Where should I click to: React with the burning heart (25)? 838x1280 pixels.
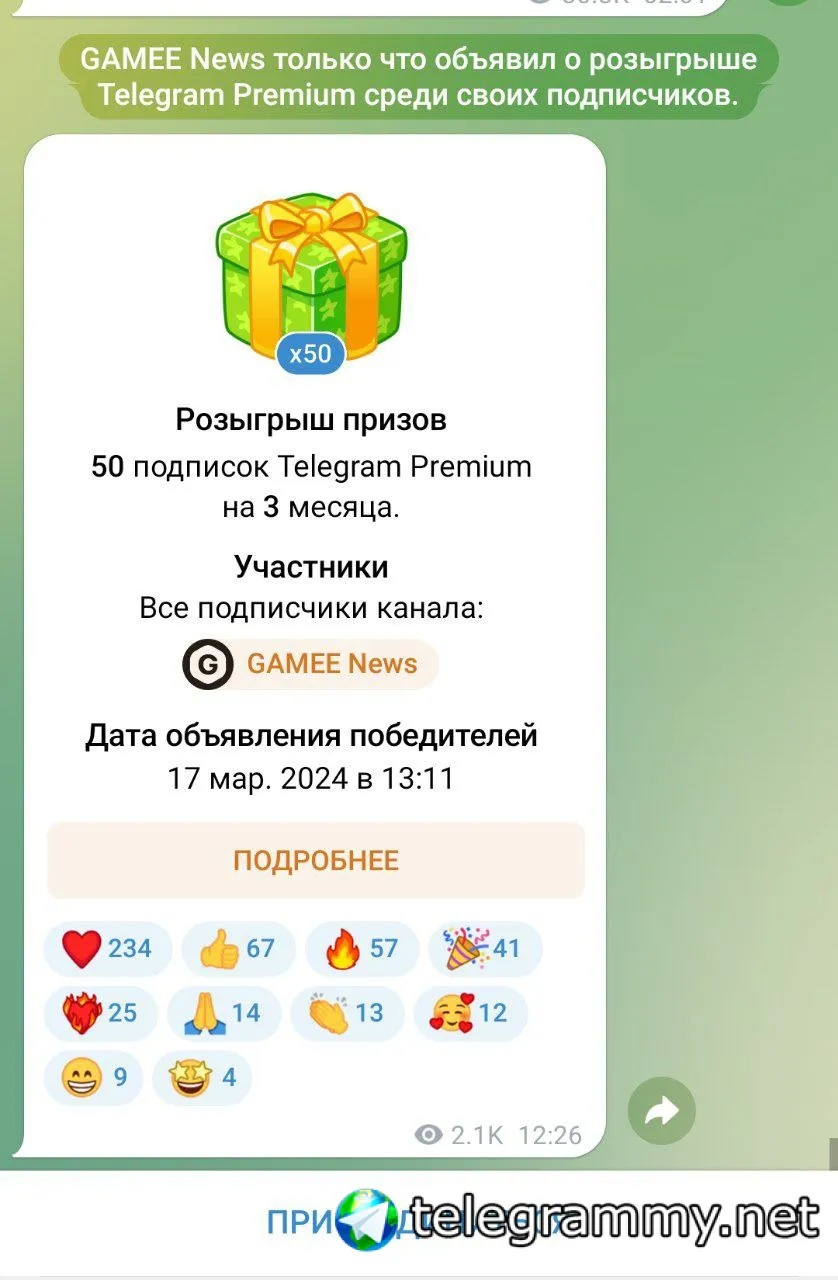pyautogui.click(x=101, y=1013)
